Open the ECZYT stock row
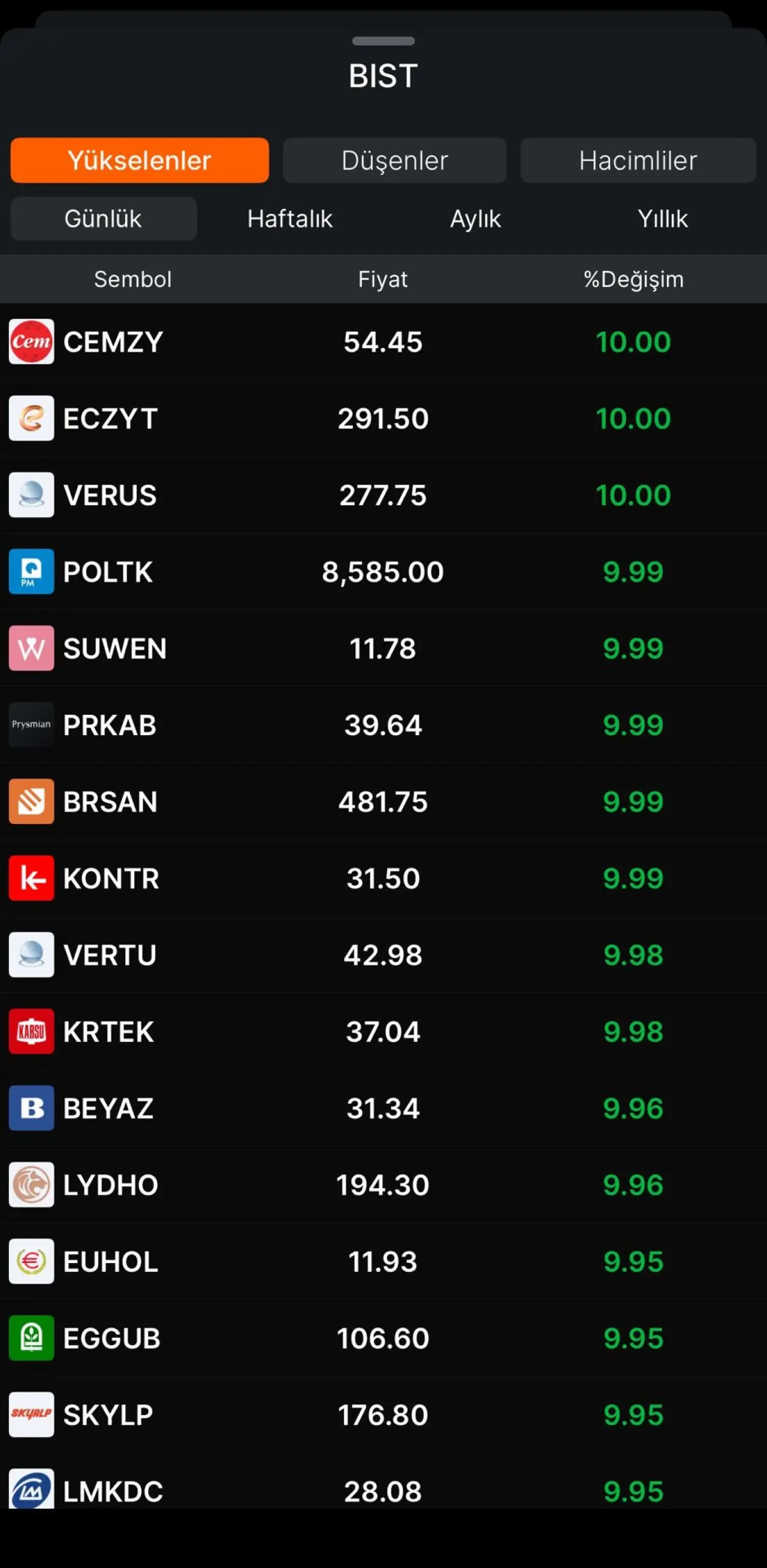Viewport: 767px width, 1568px height. coord(383,419)
